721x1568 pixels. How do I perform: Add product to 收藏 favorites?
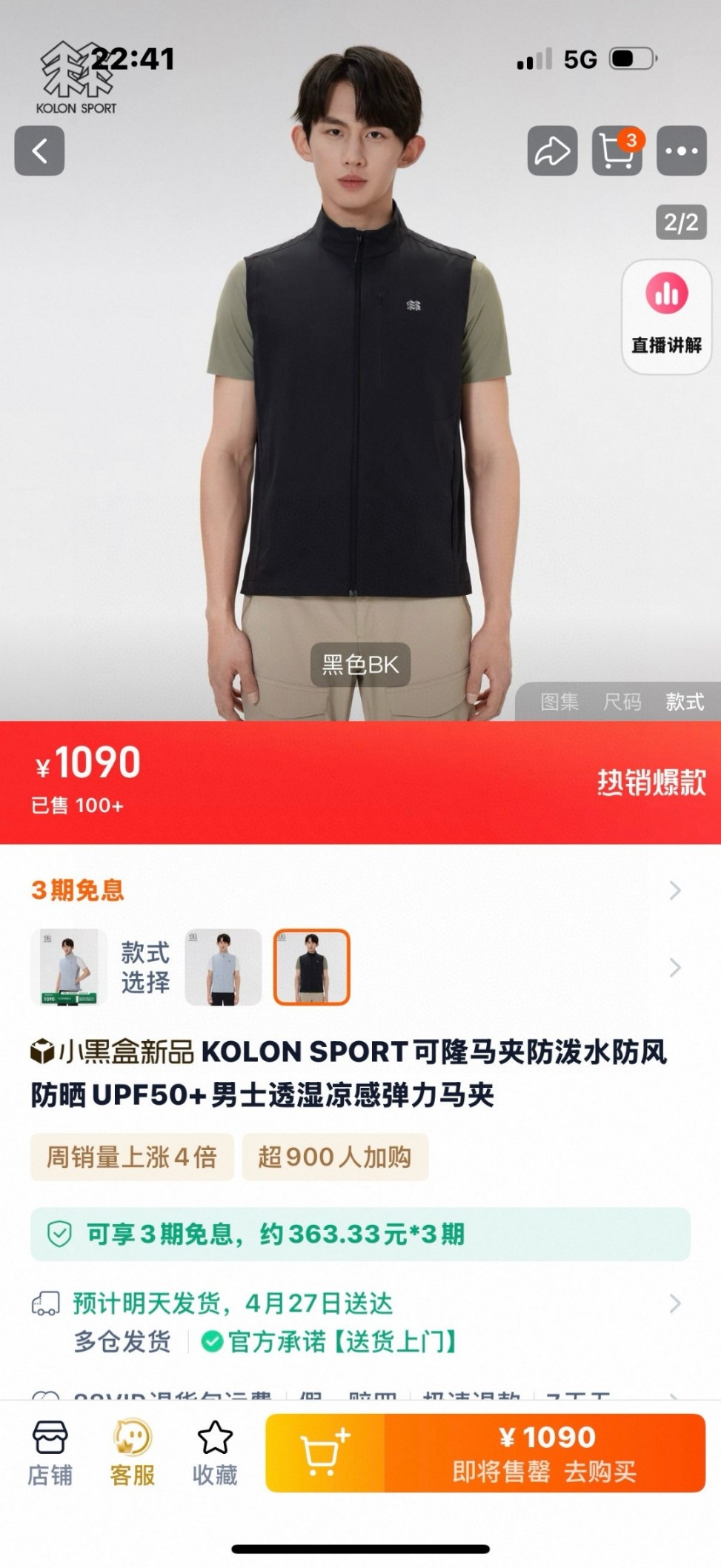click(215, 1453)
